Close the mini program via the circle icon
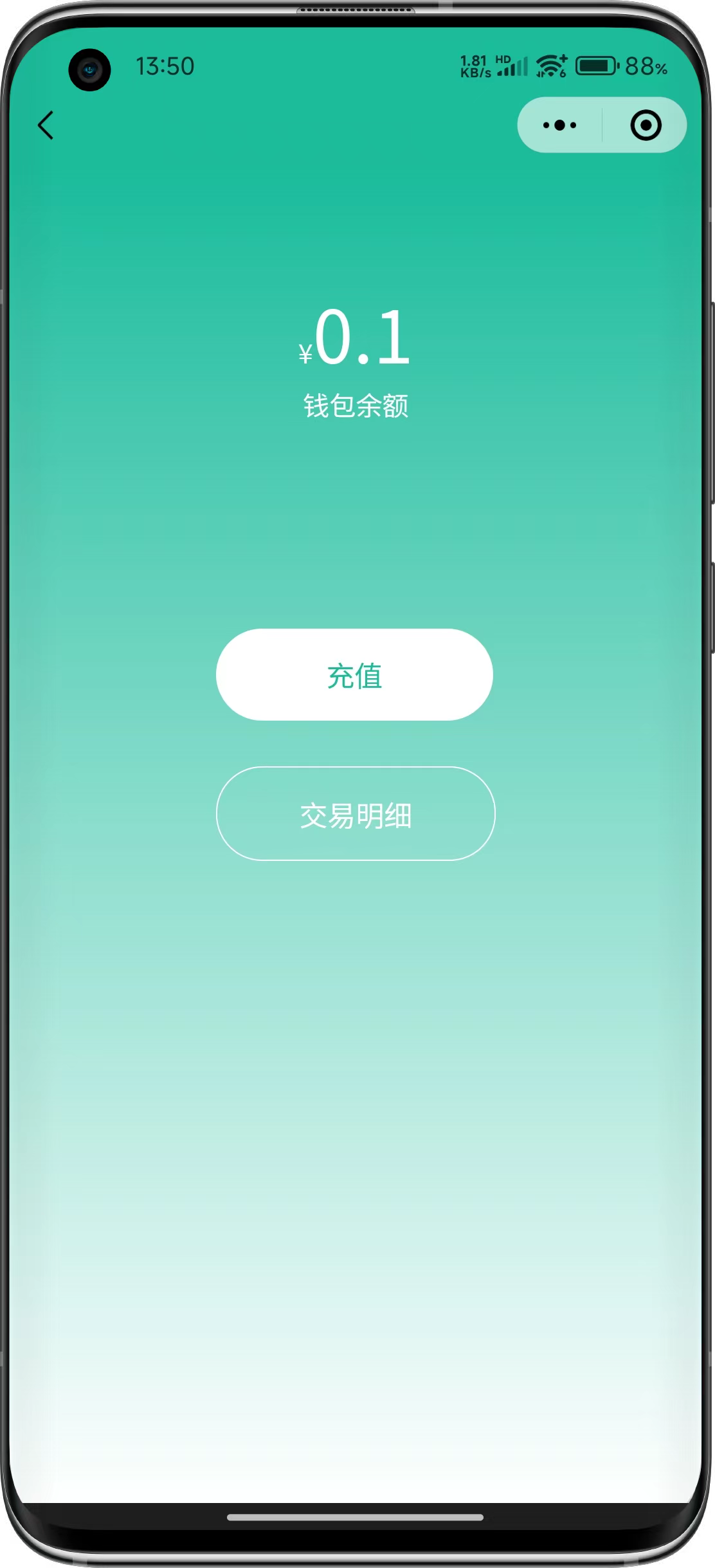715x1568 pixels. tap(646, 125)
